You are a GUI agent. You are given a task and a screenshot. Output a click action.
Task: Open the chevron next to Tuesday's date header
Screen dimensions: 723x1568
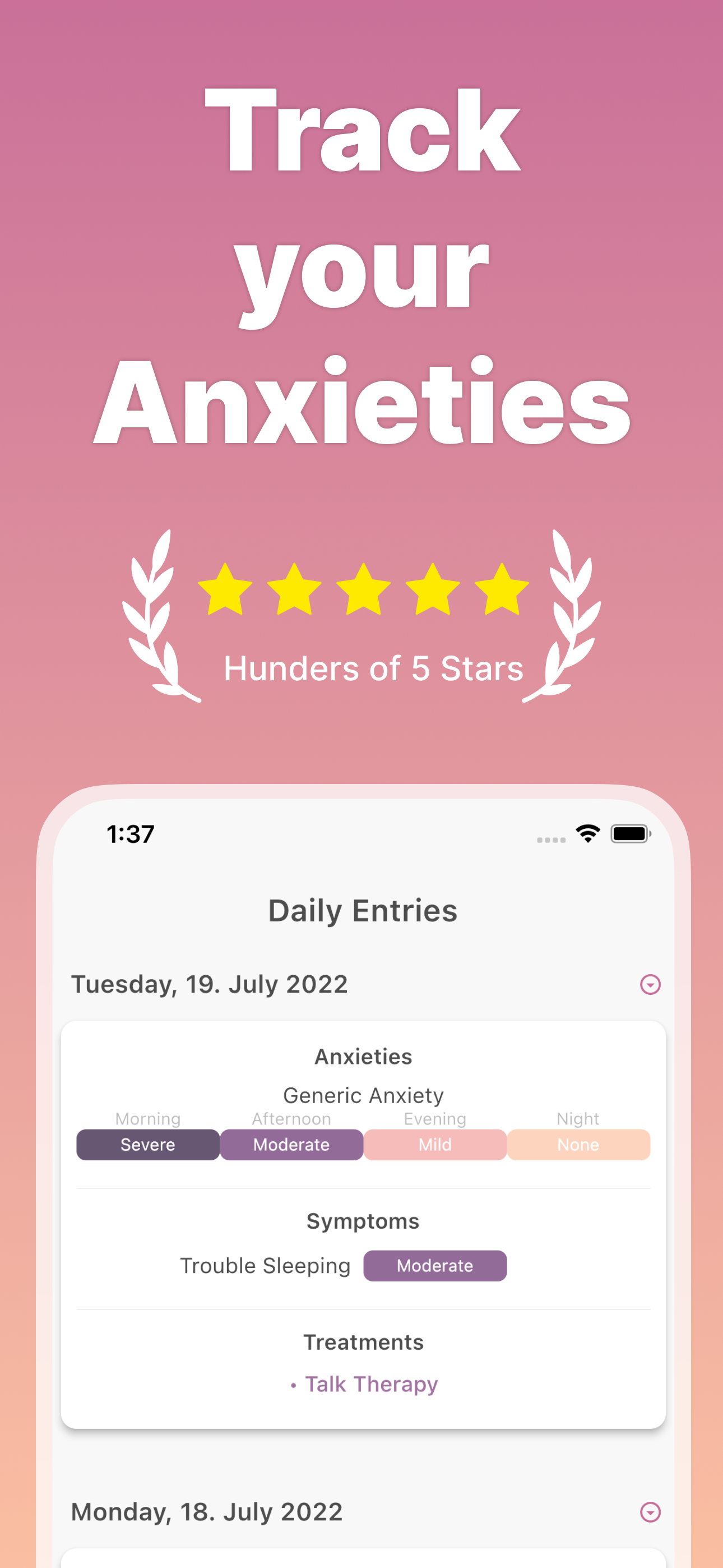pyautogui.click(x=651, y=985)
